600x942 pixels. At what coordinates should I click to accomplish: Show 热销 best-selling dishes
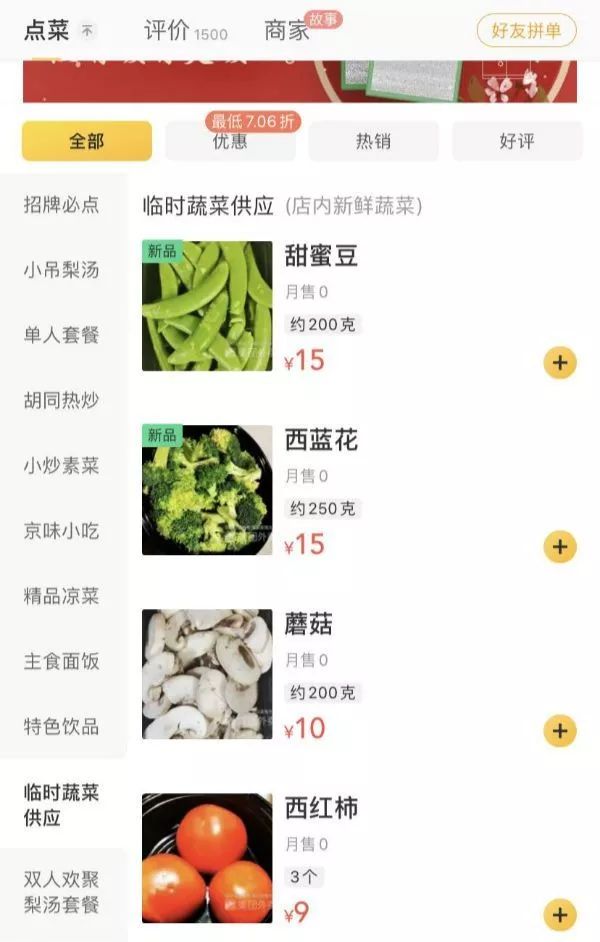(x=373, y=142)
